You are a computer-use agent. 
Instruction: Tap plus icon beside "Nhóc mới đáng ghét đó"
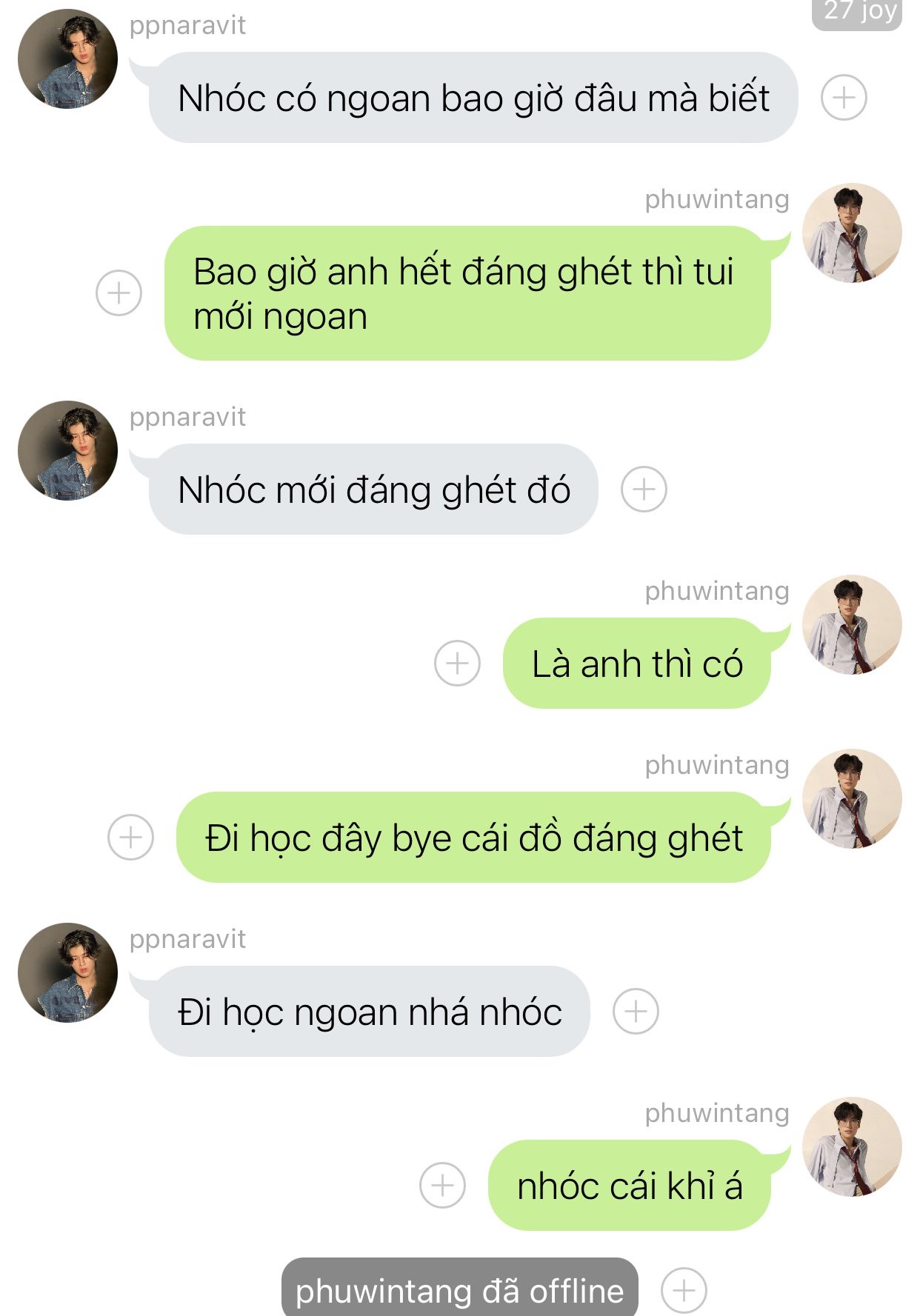[644, 489]
